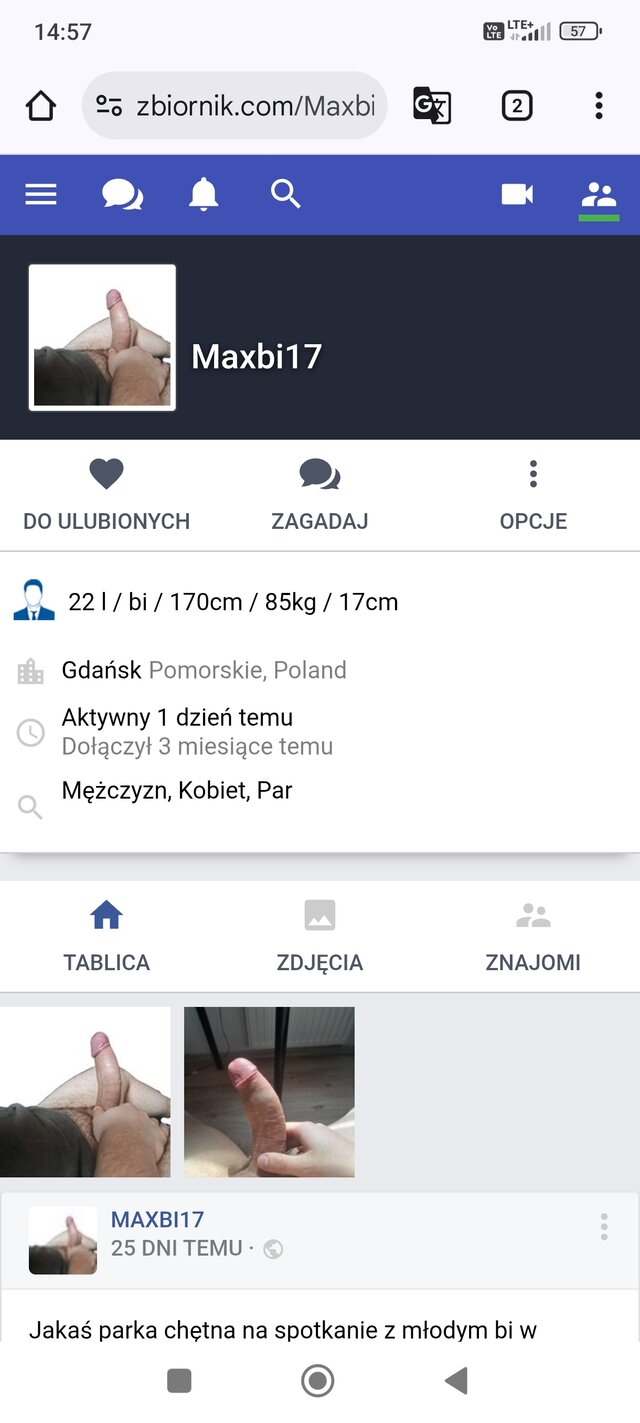Open the hamburger drawer menu
640x1423 pixels.
[x=41, y=194]
